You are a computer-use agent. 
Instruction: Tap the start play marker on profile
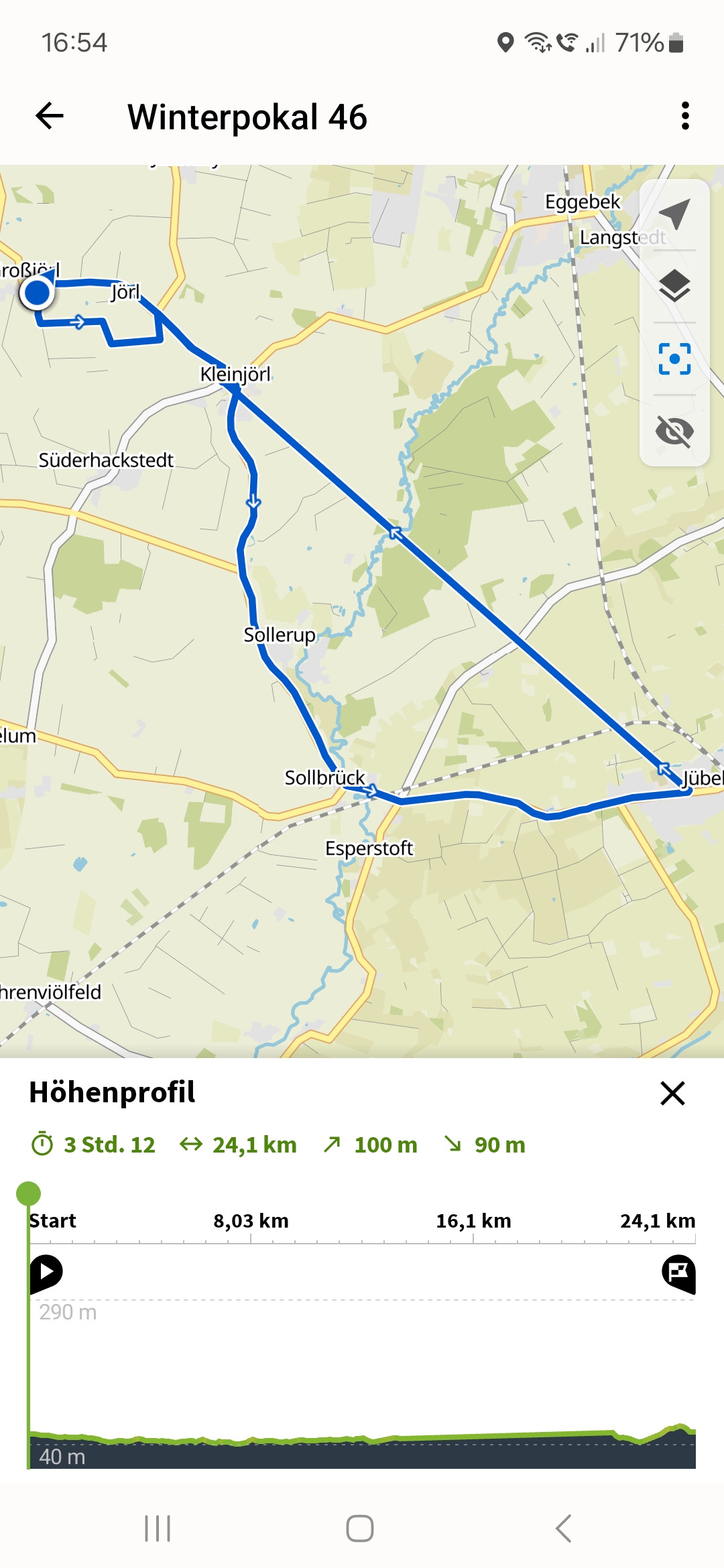46,1272
